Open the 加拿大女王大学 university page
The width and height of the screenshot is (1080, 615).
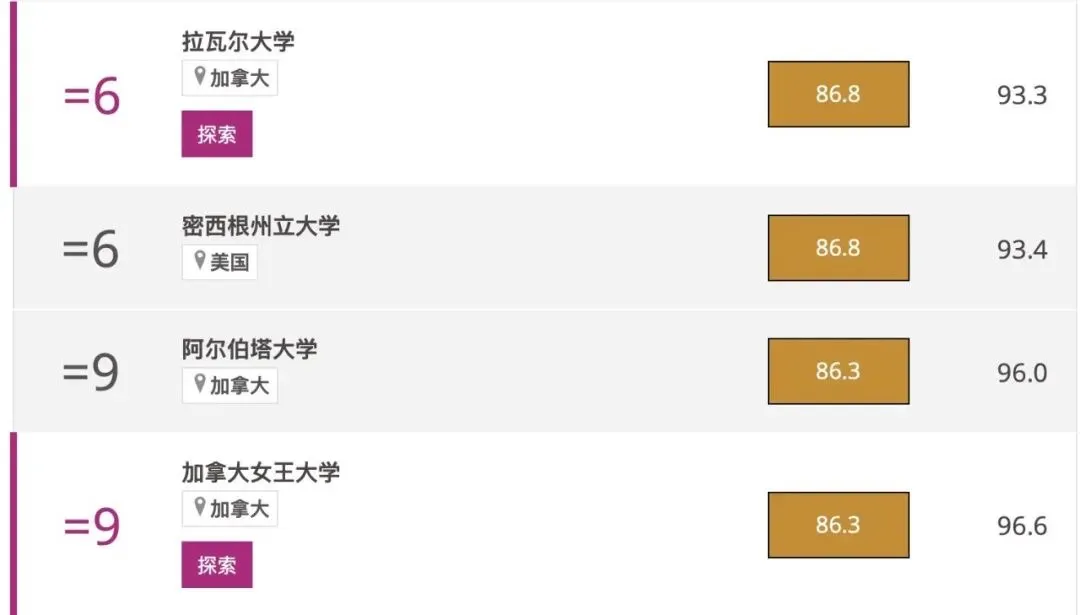tap(260, 472)
